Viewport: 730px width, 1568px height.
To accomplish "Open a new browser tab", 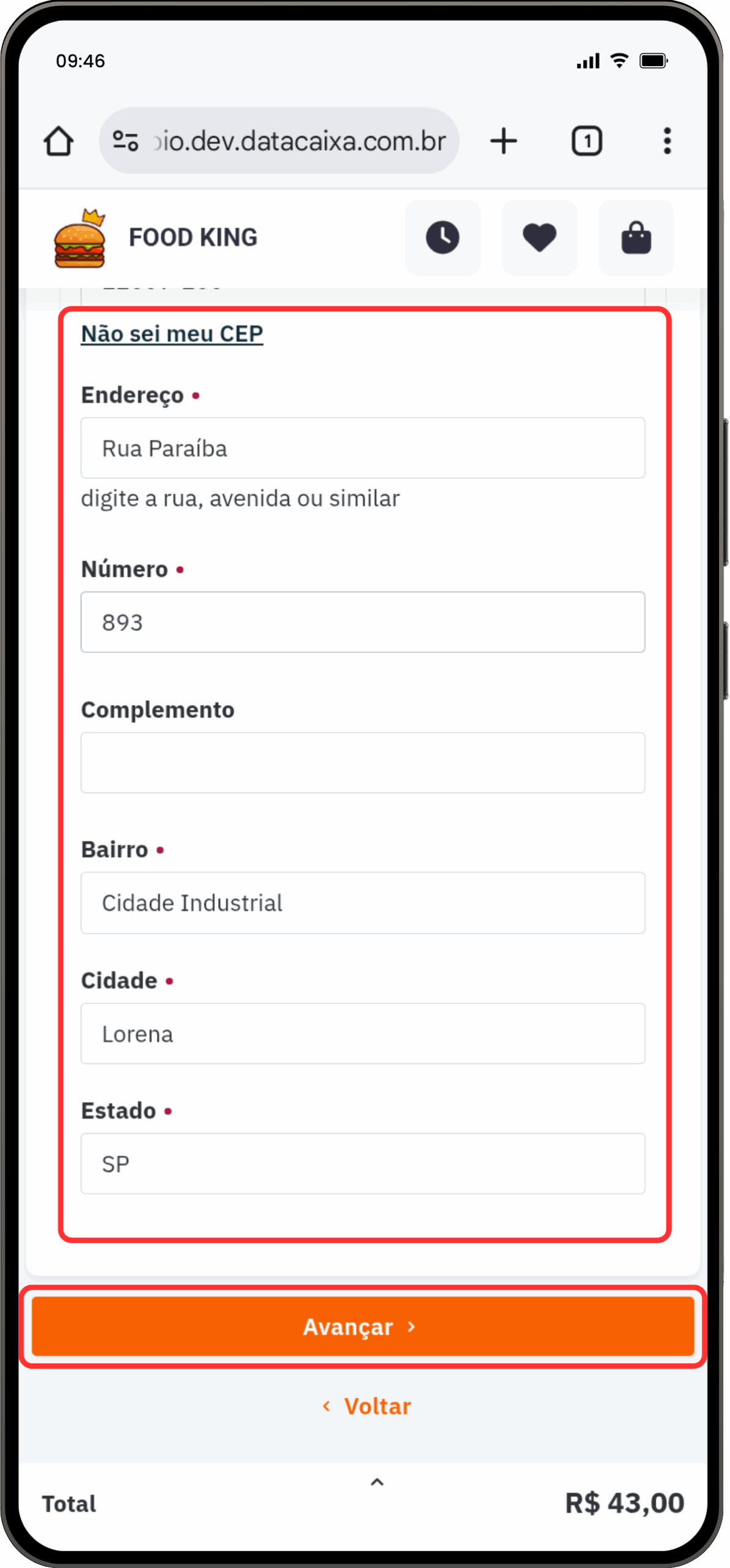I will 503,141.
